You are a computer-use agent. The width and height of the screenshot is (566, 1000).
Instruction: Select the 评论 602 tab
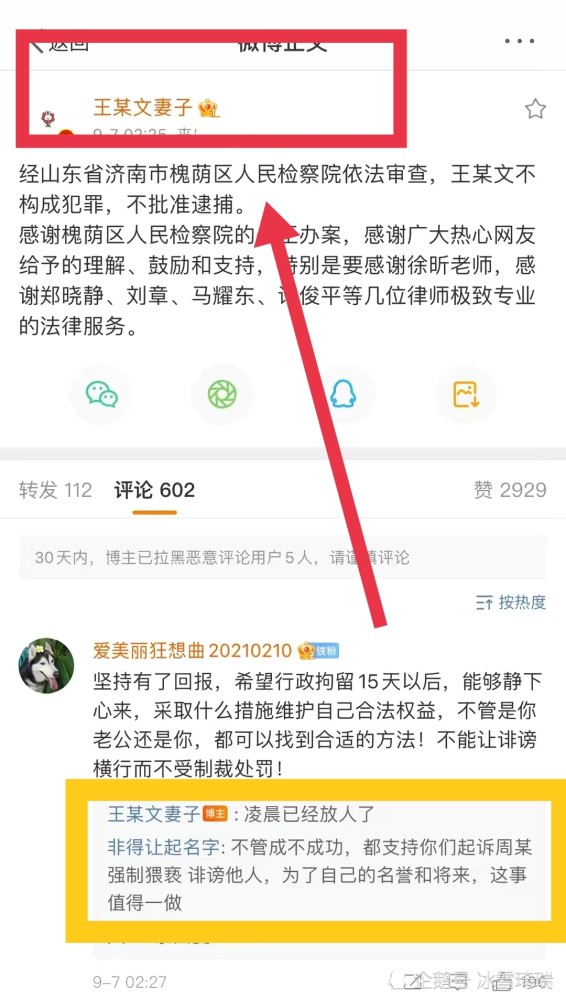point(154,490)
